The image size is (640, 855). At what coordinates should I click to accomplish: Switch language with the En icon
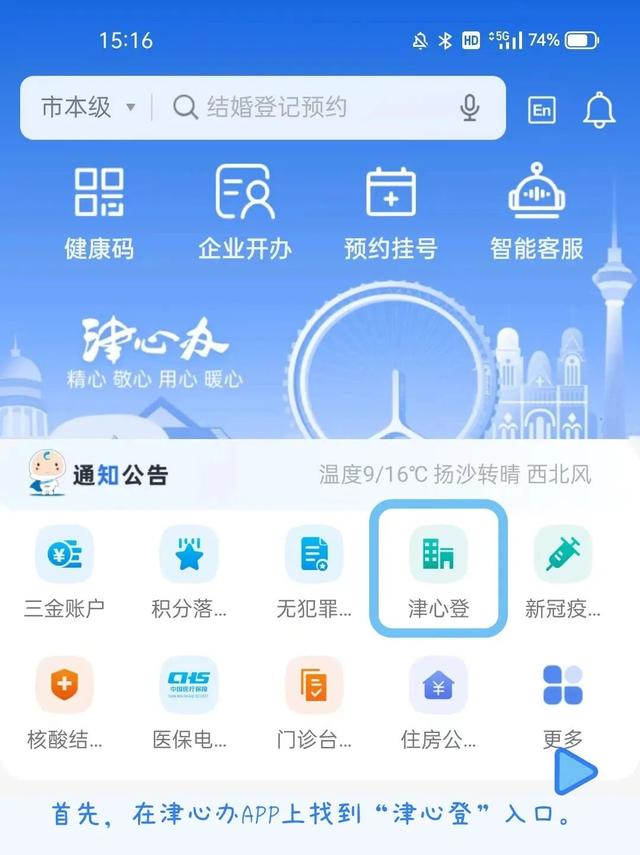542,109
